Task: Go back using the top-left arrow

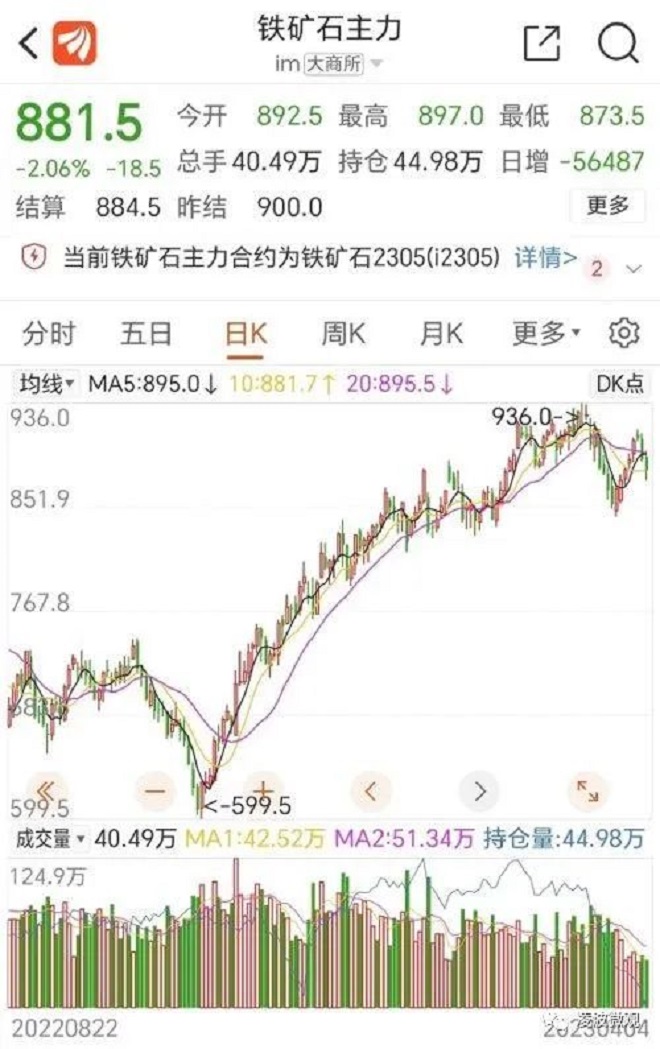Action: pos(29,44)
